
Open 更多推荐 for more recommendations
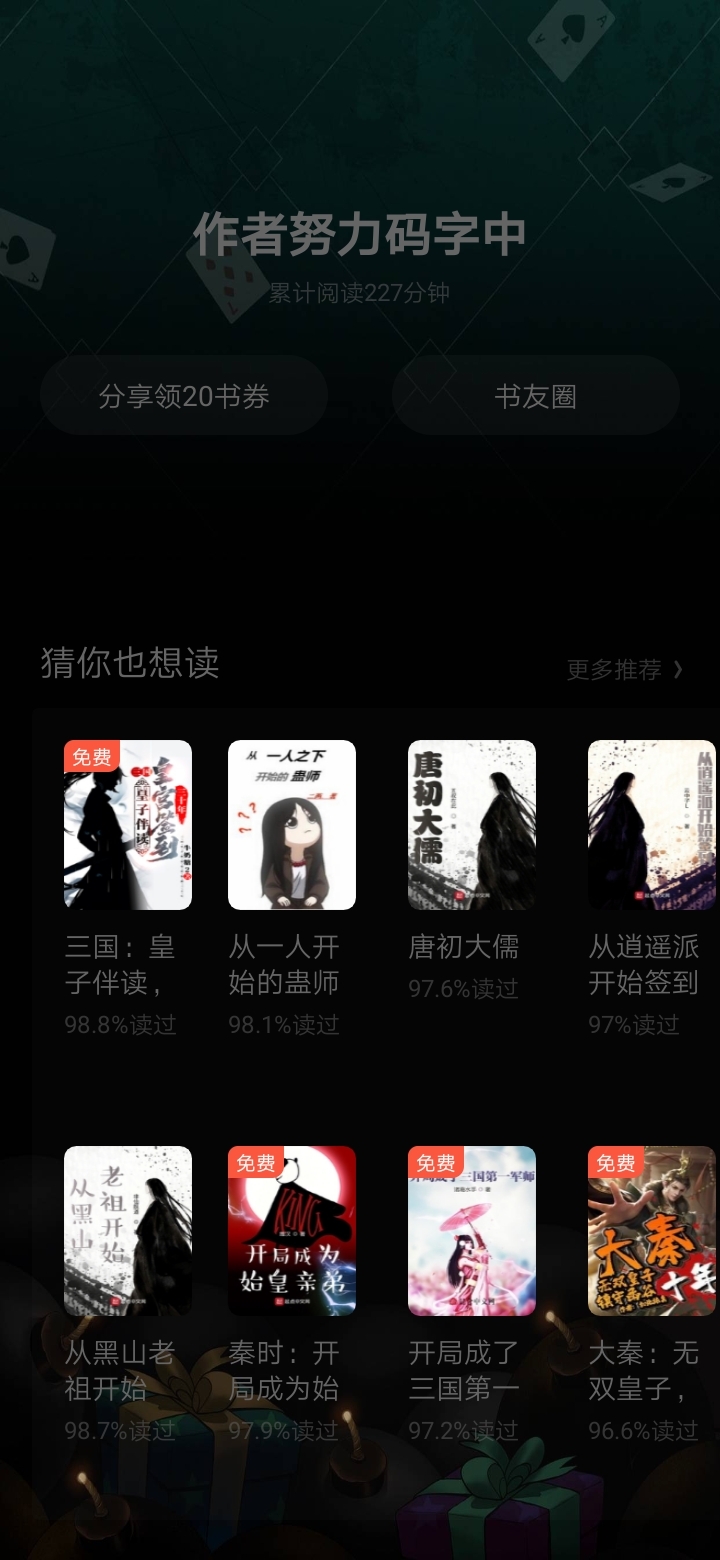click(625, 669)
